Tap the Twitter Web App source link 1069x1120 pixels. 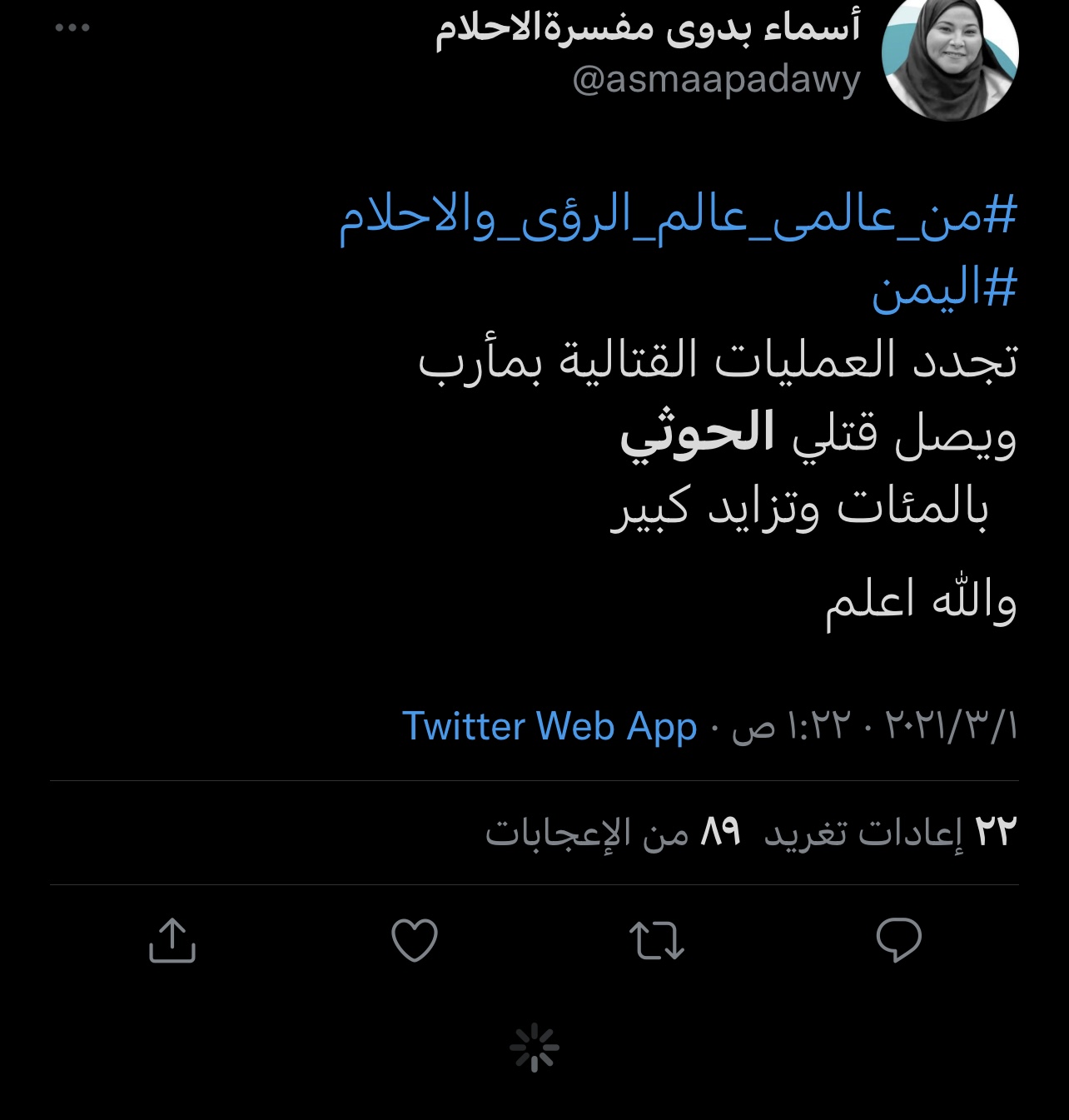549,726
